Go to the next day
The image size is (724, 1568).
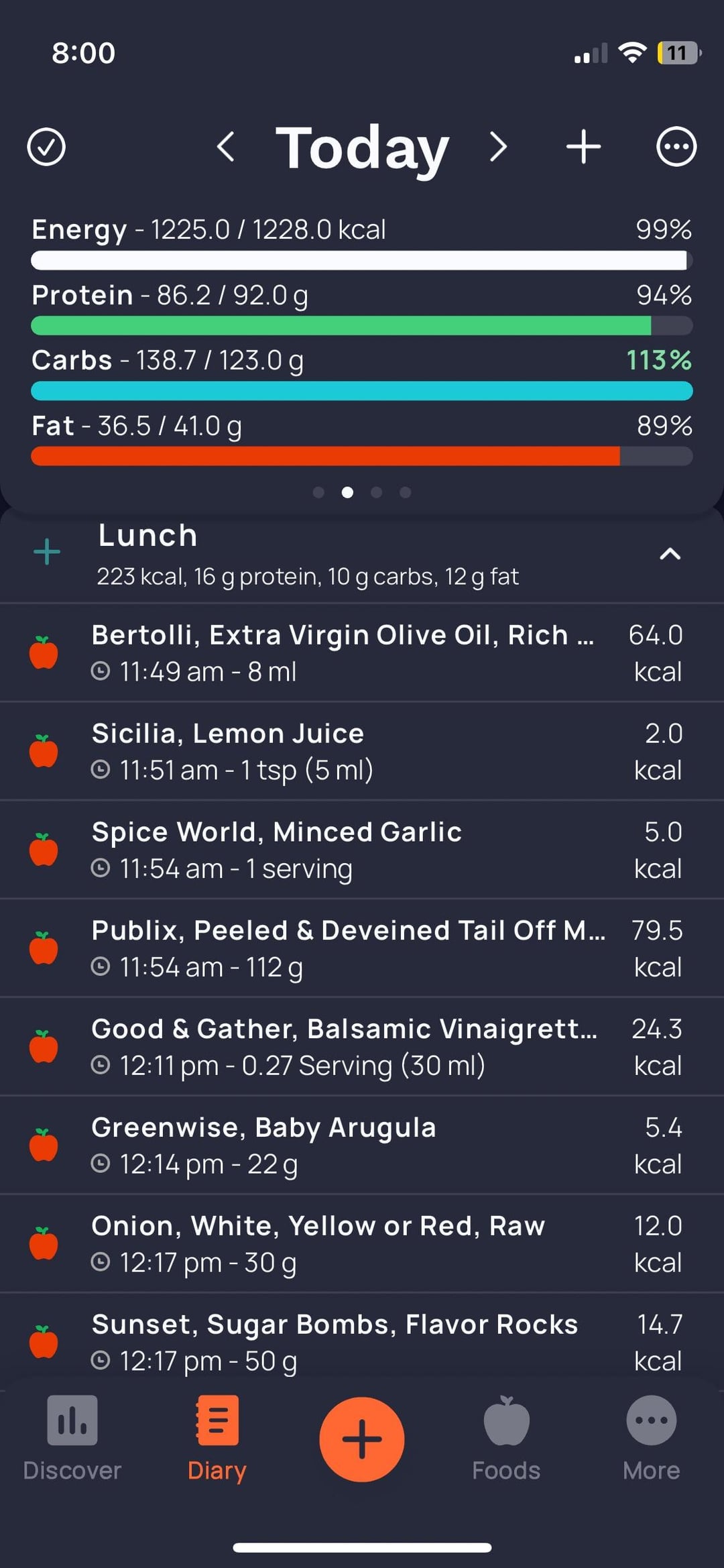tap(498, 147)
